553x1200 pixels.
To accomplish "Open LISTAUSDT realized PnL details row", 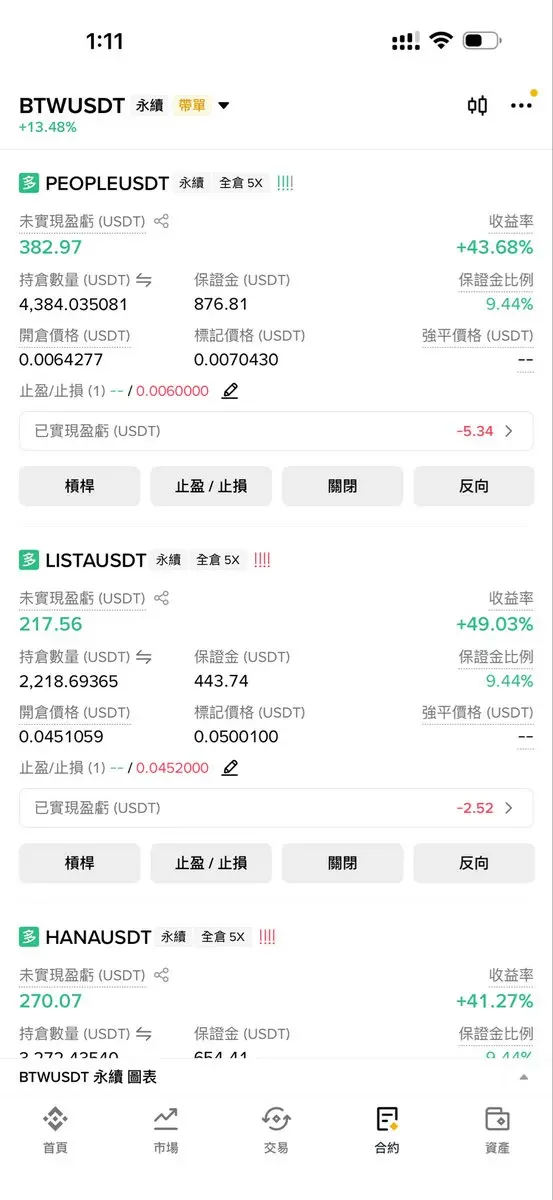I will pyautogui.click(x=276, y=808).
